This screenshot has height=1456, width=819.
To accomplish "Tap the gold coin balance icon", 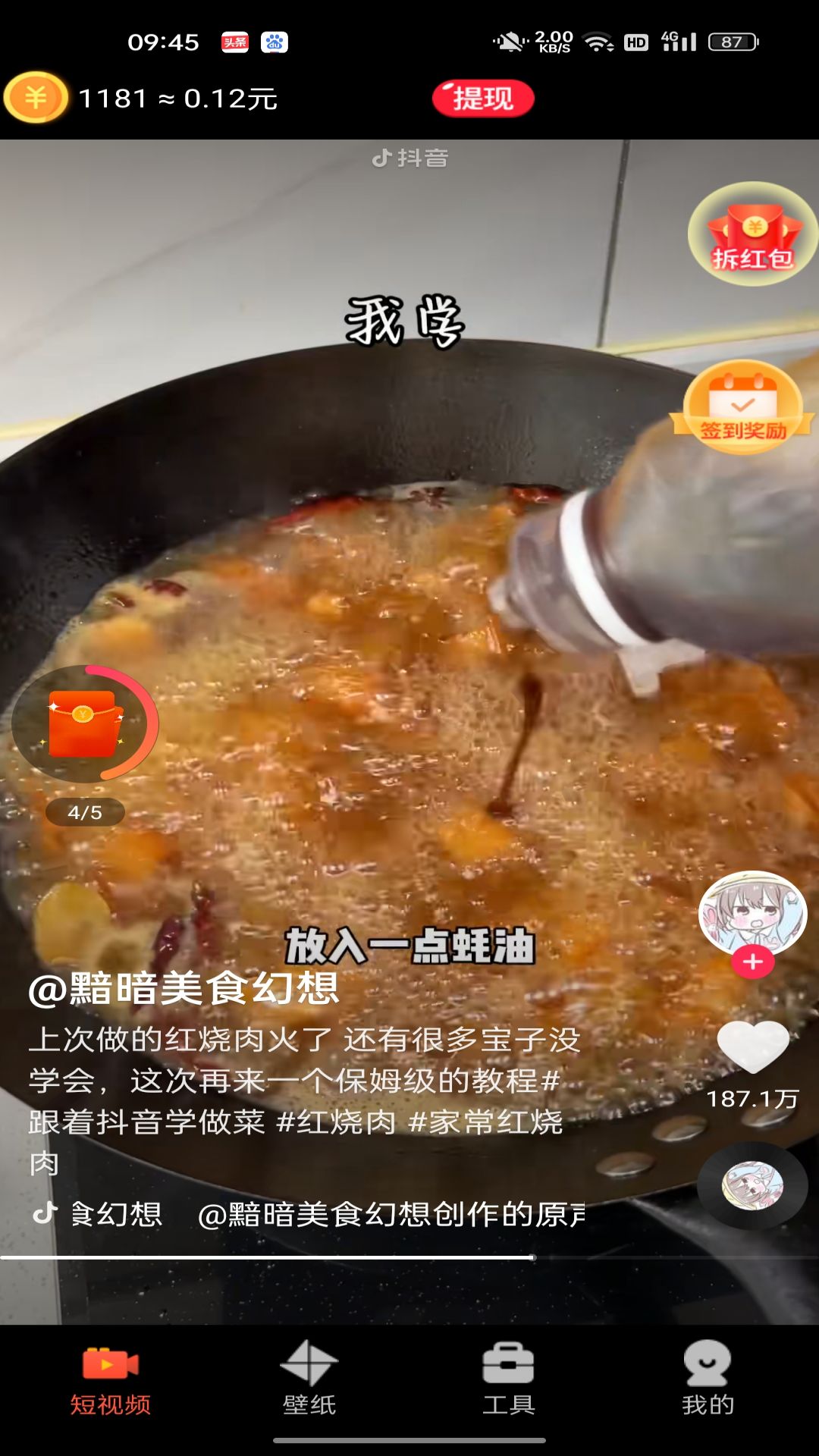I will 35,97.
